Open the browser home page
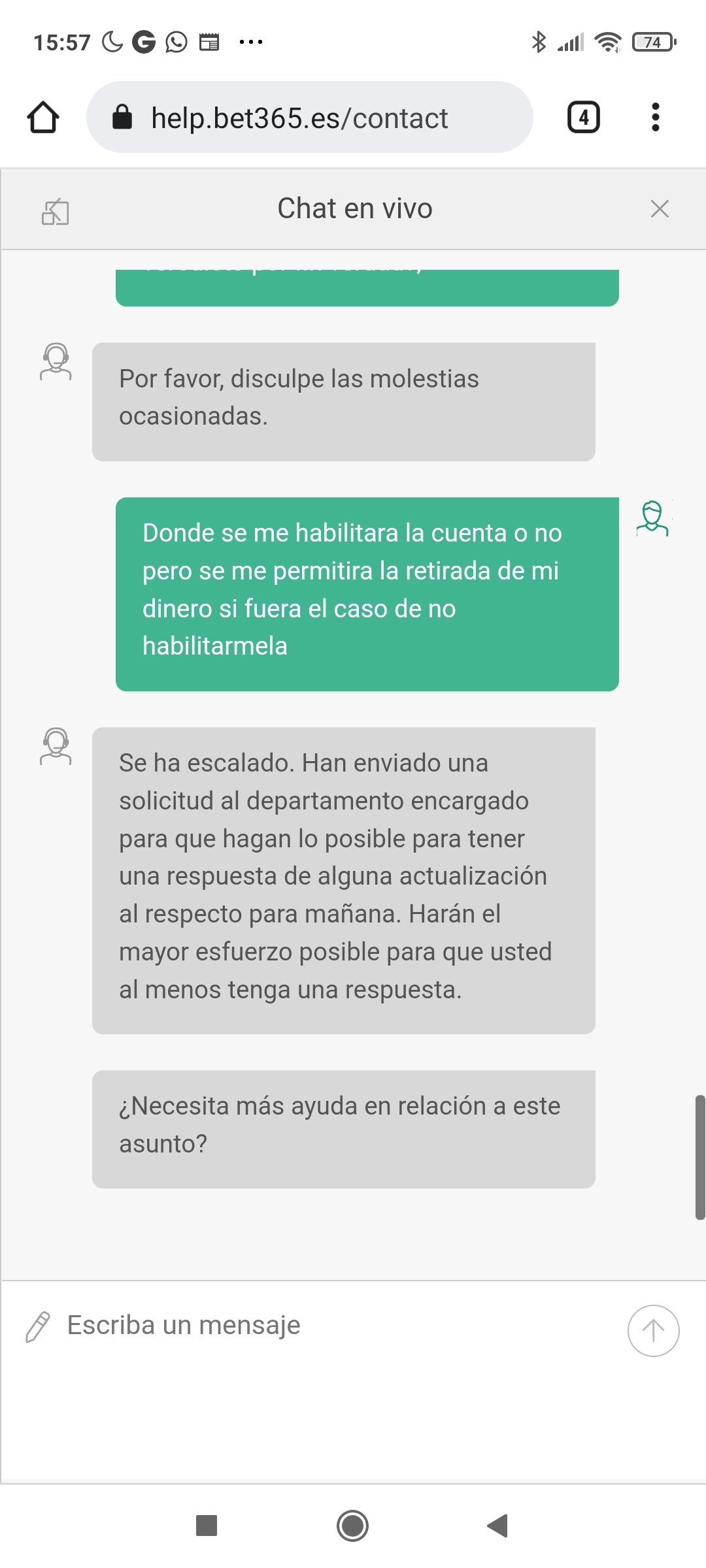 [43, 118]
